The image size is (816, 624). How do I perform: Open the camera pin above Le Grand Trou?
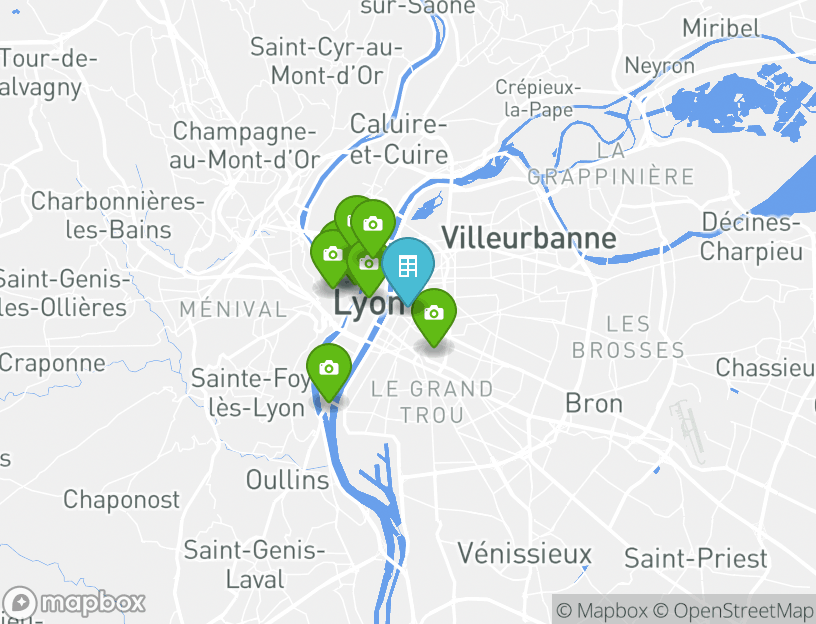coord(433,313)
